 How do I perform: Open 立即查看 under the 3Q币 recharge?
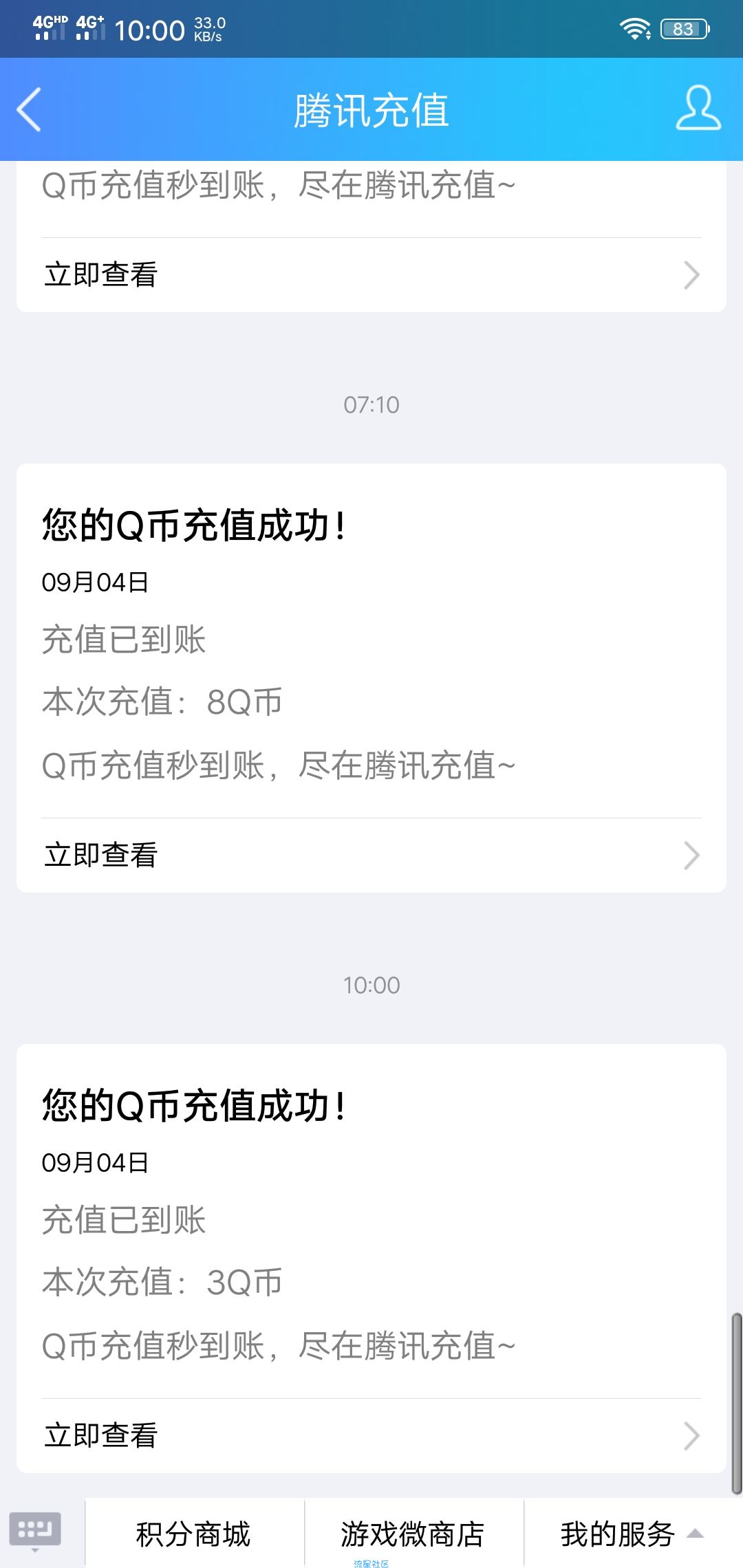pos(371,1435)
